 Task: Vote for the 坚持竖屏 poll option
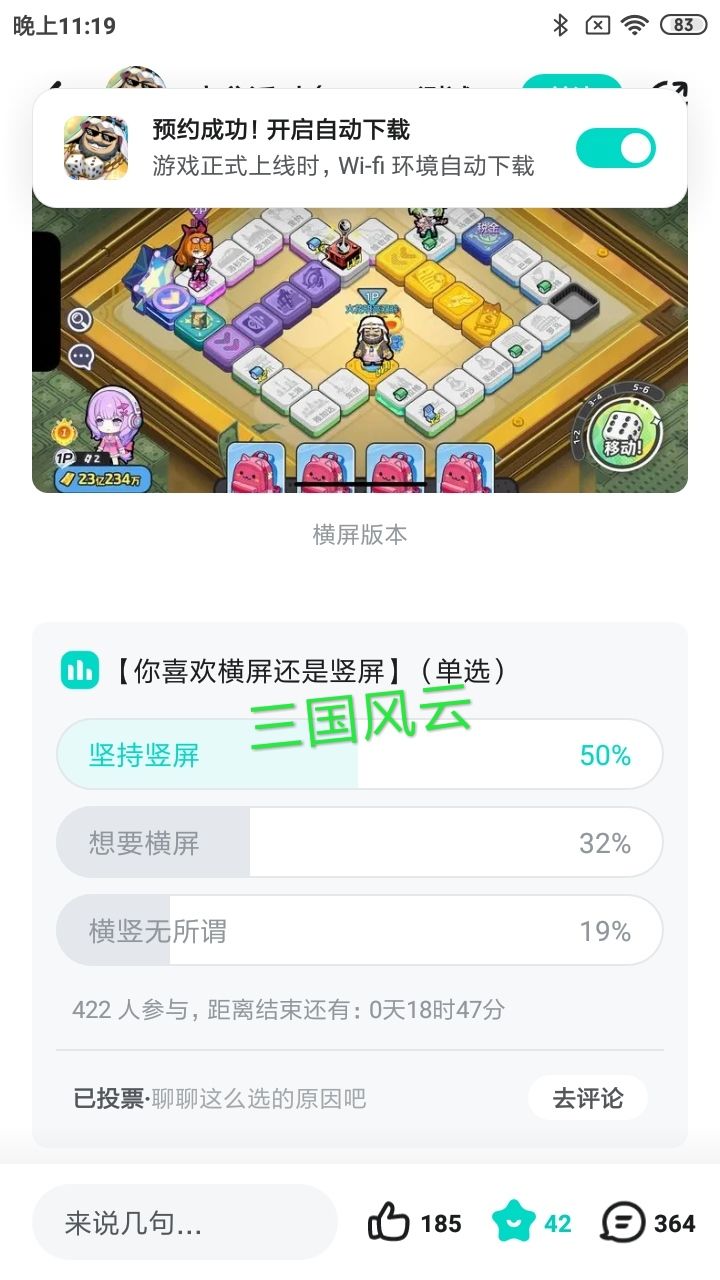(360, 754)
